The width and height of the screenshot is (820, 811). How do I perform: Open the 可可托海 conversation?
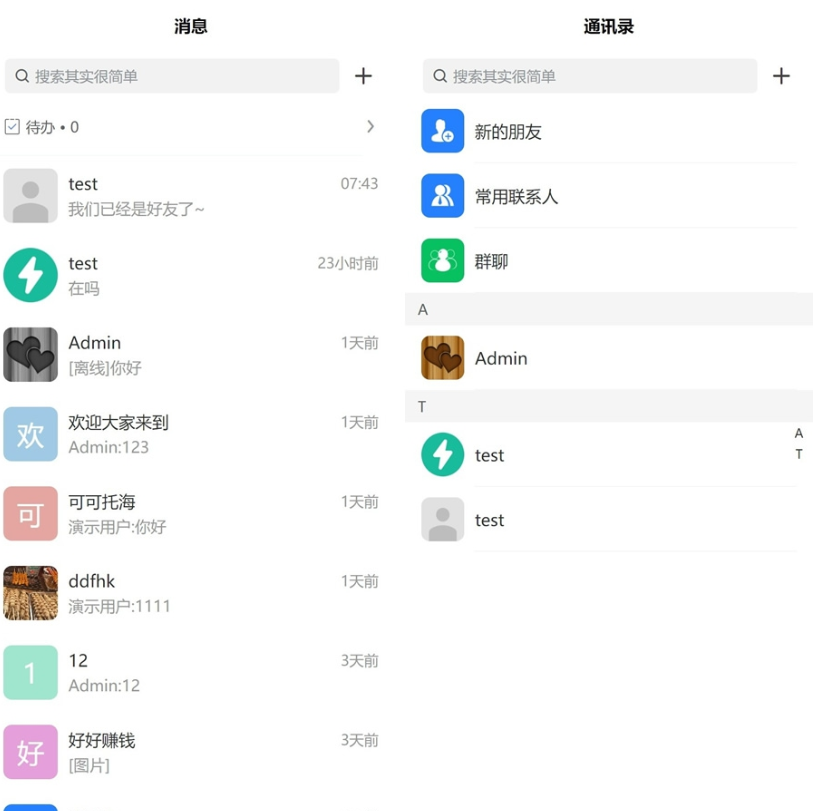click(x=190, y=514)
